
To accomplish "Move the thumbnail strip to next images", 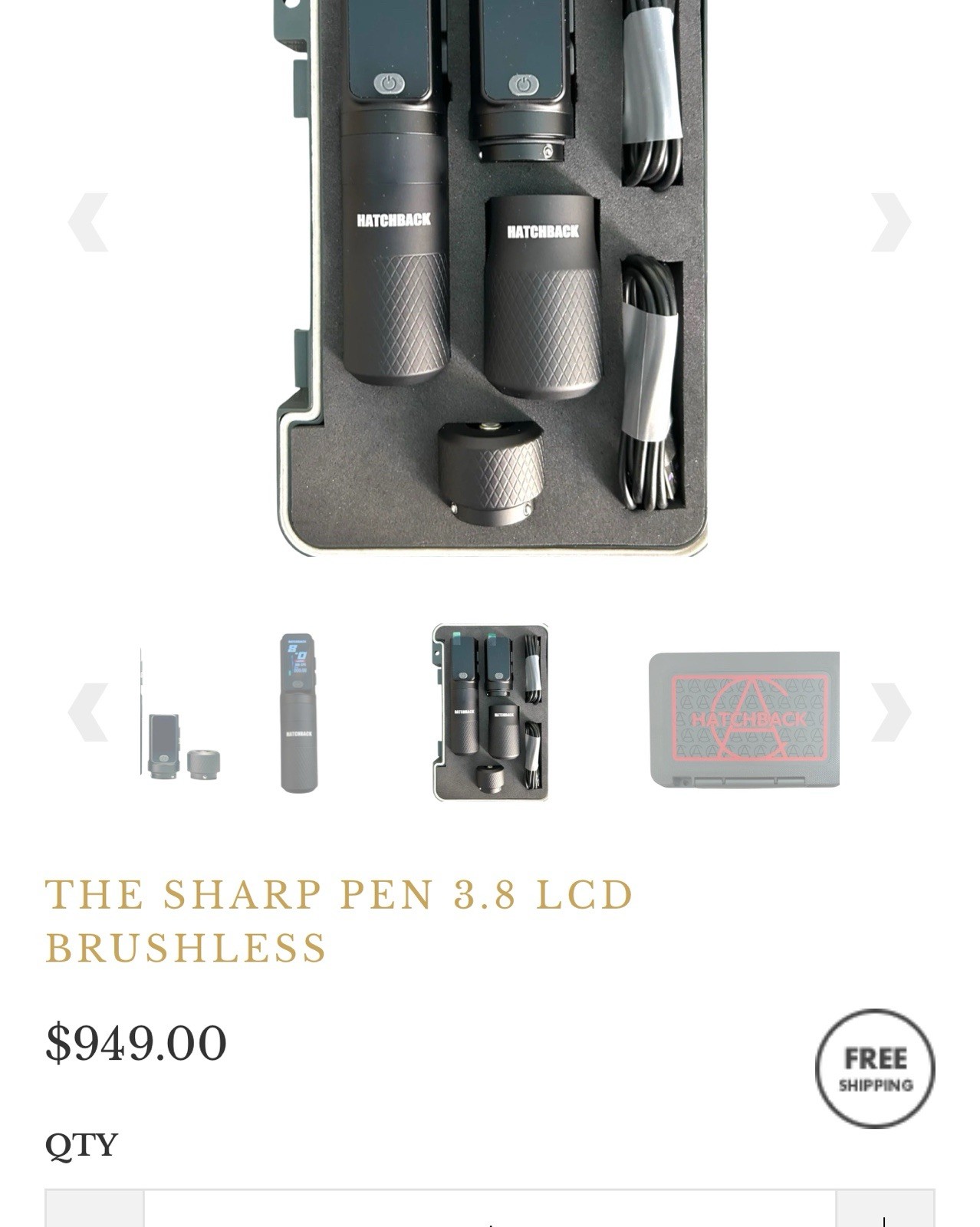I will pos(891,712).
